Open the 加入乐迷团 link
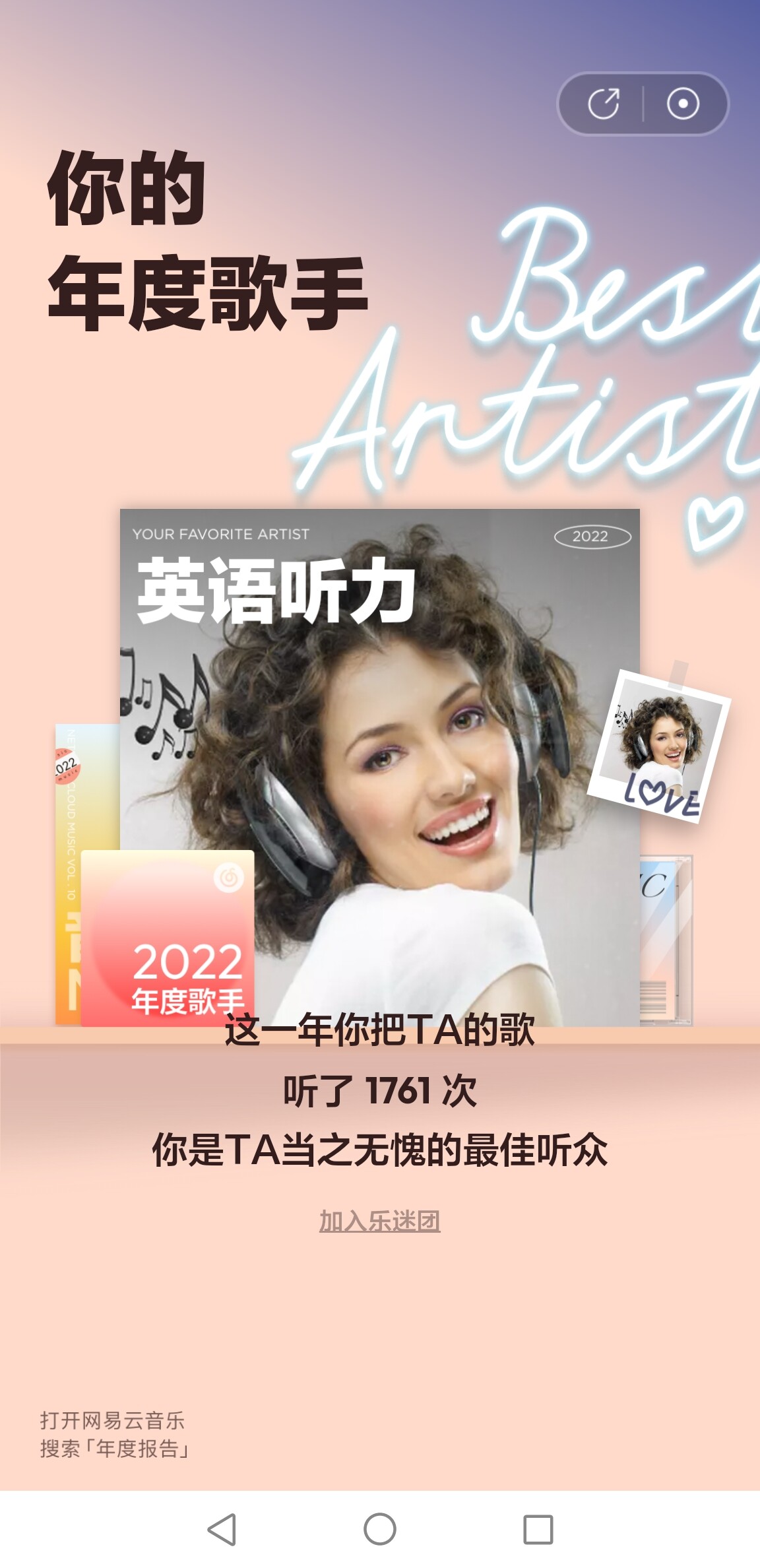This screenshot has width=760, height=1568. 379,1221
